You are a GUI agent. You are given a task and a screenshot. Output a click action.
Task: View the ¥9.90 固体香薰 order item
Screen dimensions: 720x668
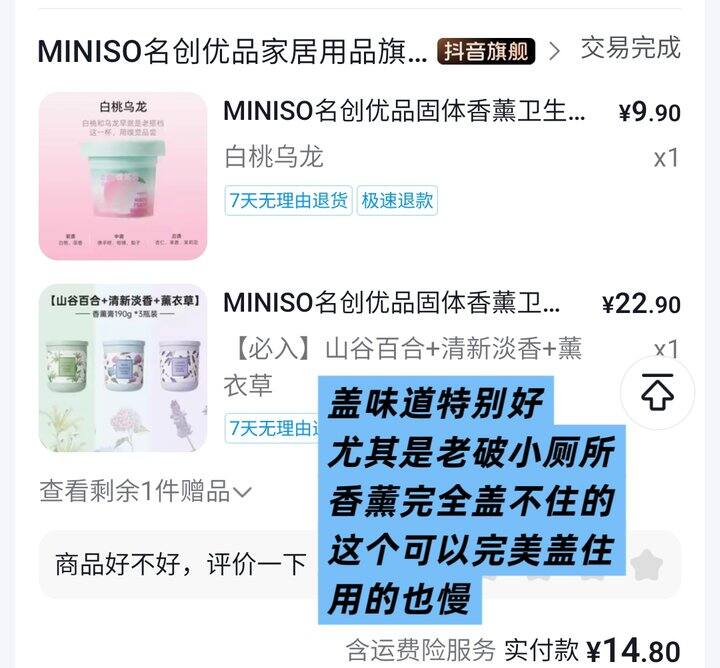click(x=404, y=111)
